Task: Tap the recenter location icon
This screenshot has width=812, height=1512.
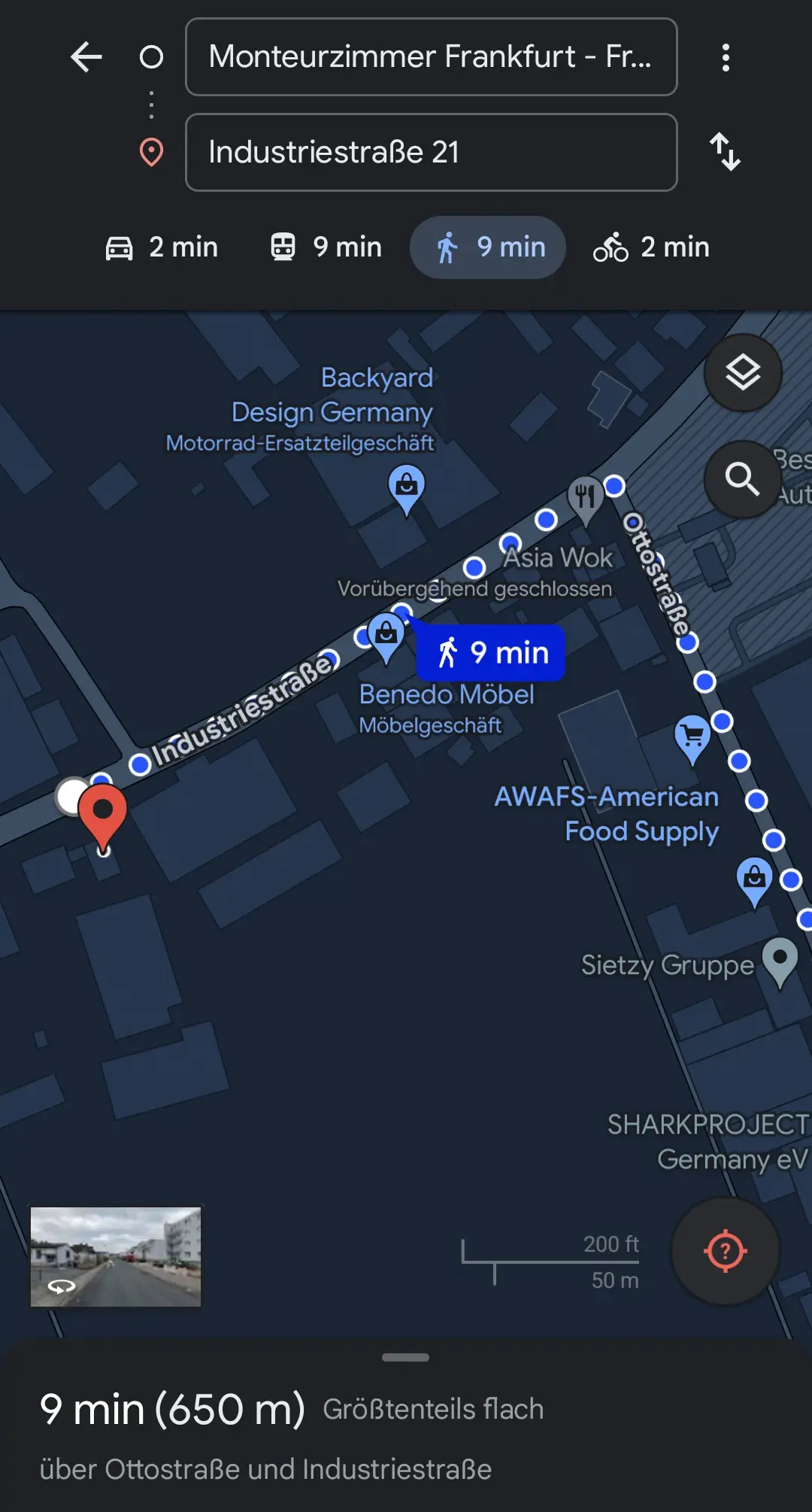Action: 724,1251
